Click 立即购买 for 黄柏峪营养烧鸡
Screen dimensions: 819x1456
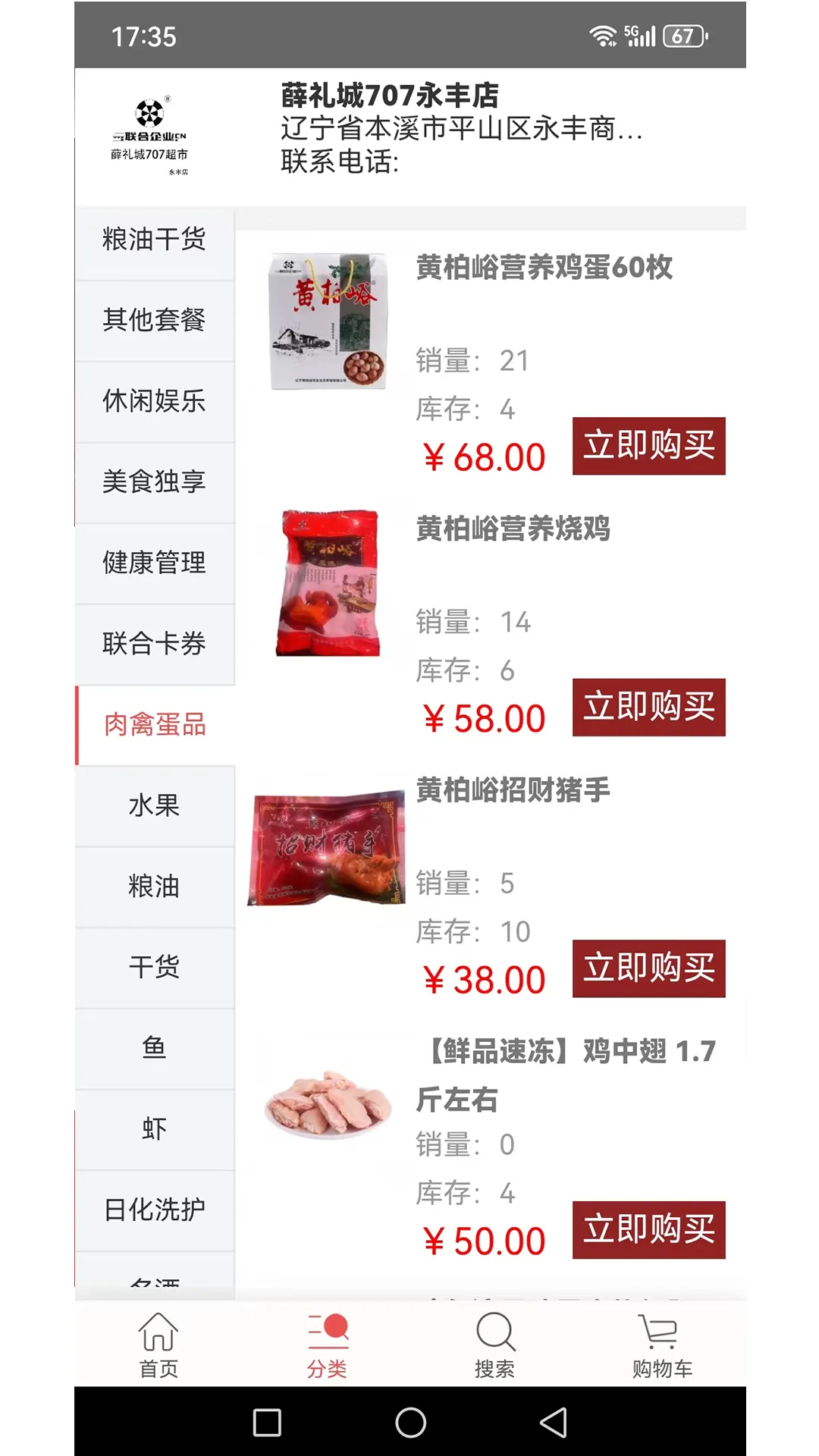click(x=649, y=706)
